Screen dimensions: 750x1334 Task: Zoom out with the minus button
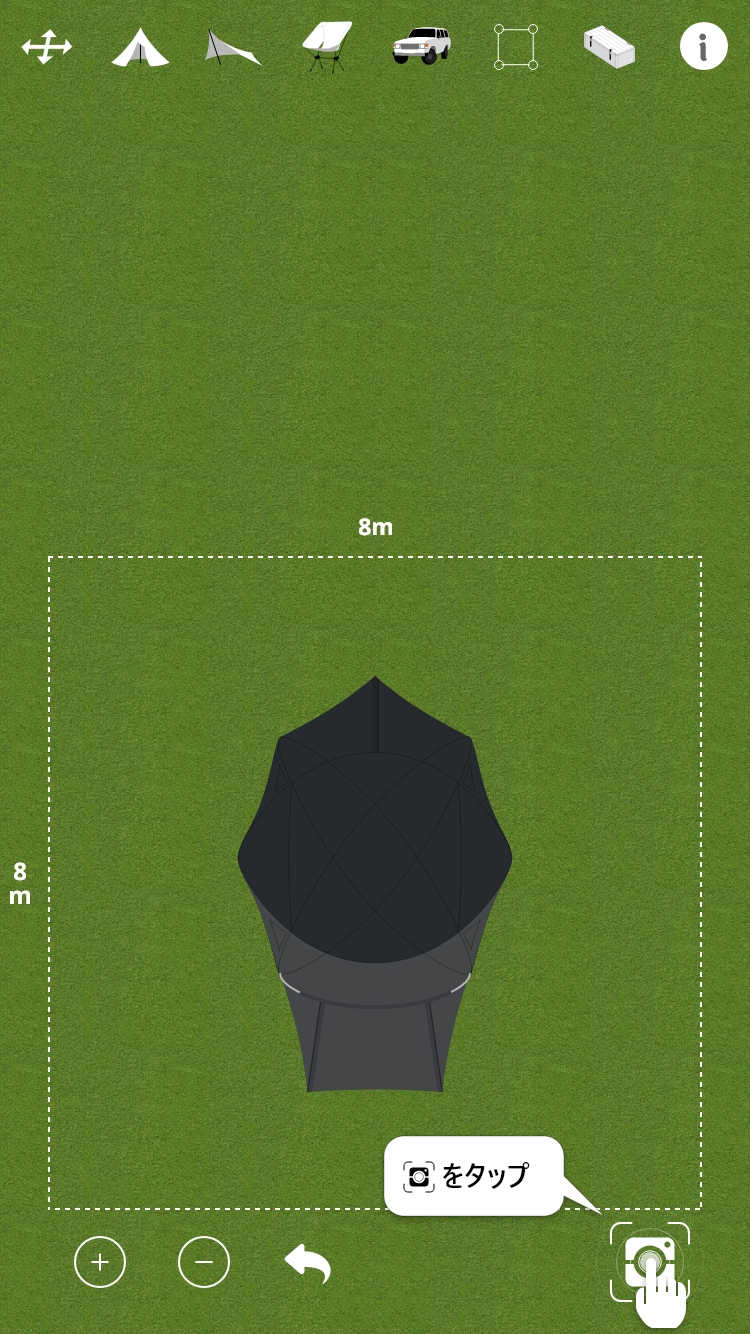(x=204, y=1262)
